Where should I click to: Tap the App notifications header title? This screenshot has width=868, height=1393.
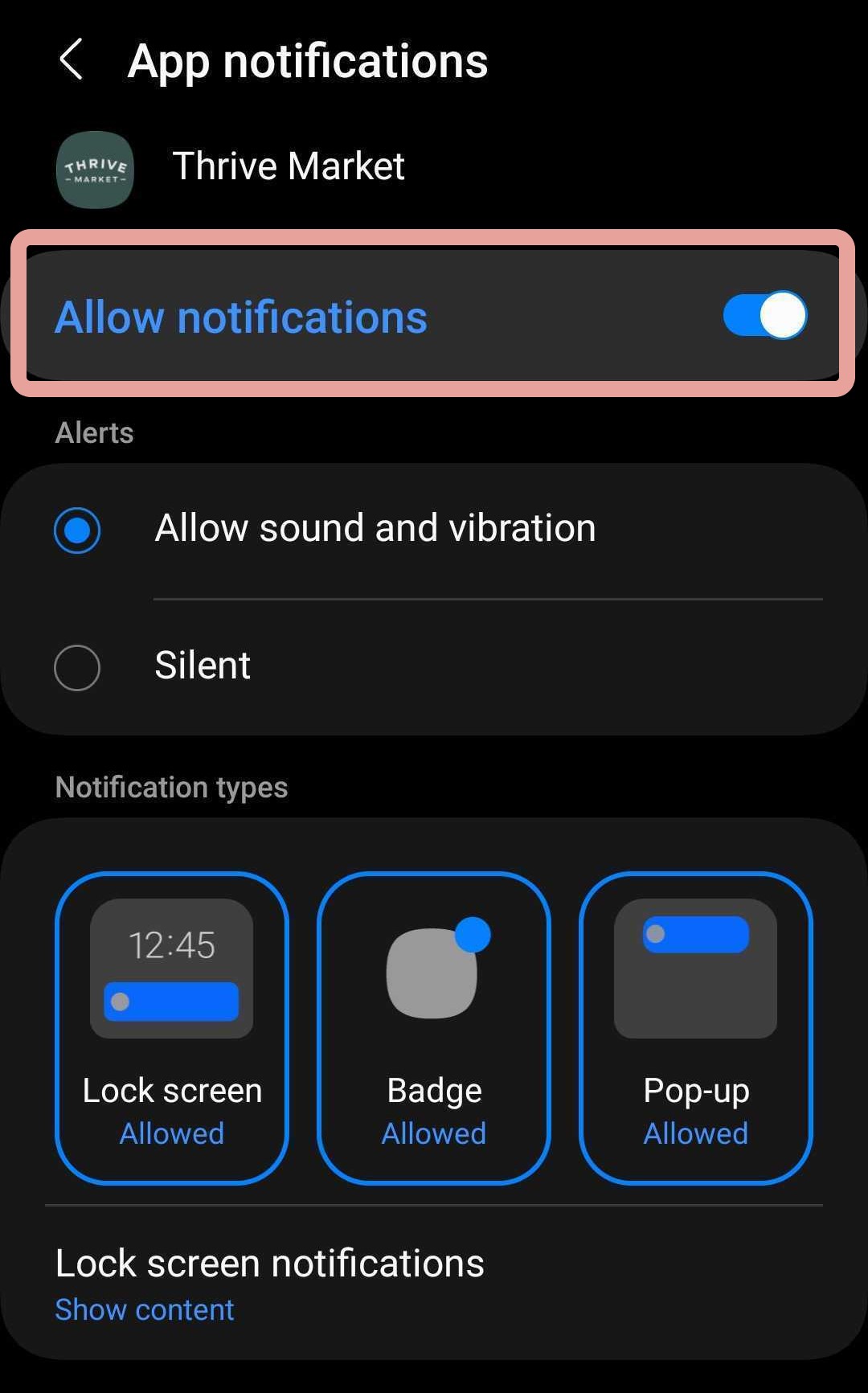pyautogui.click(x=308, y=59)
